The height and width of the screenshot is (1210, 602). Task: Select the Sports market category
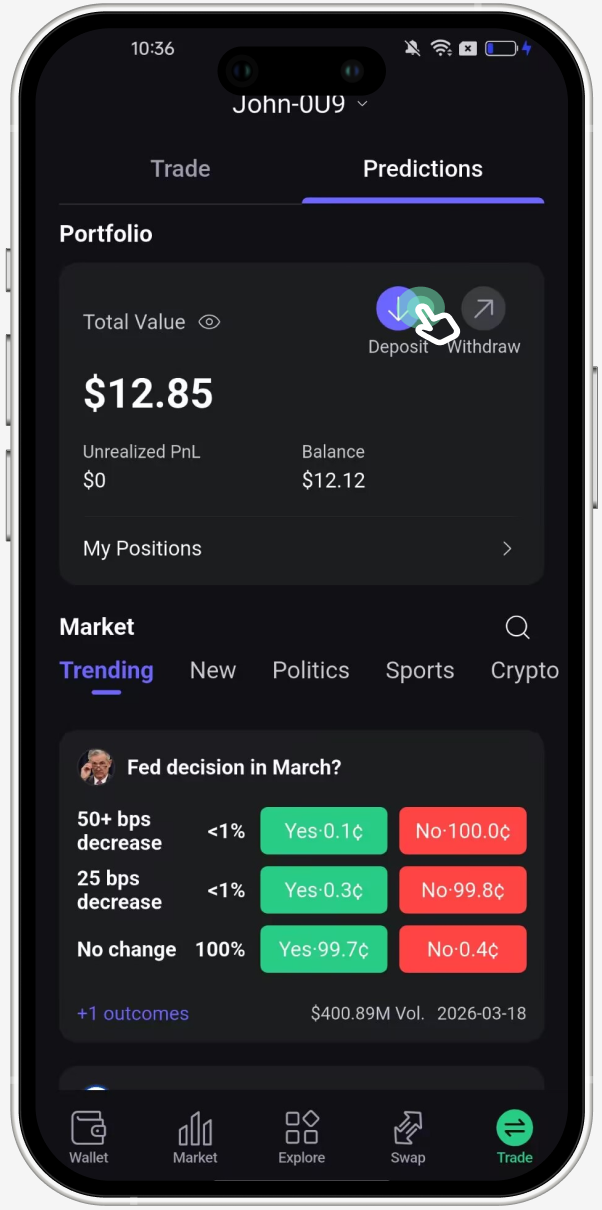[420, 670]
